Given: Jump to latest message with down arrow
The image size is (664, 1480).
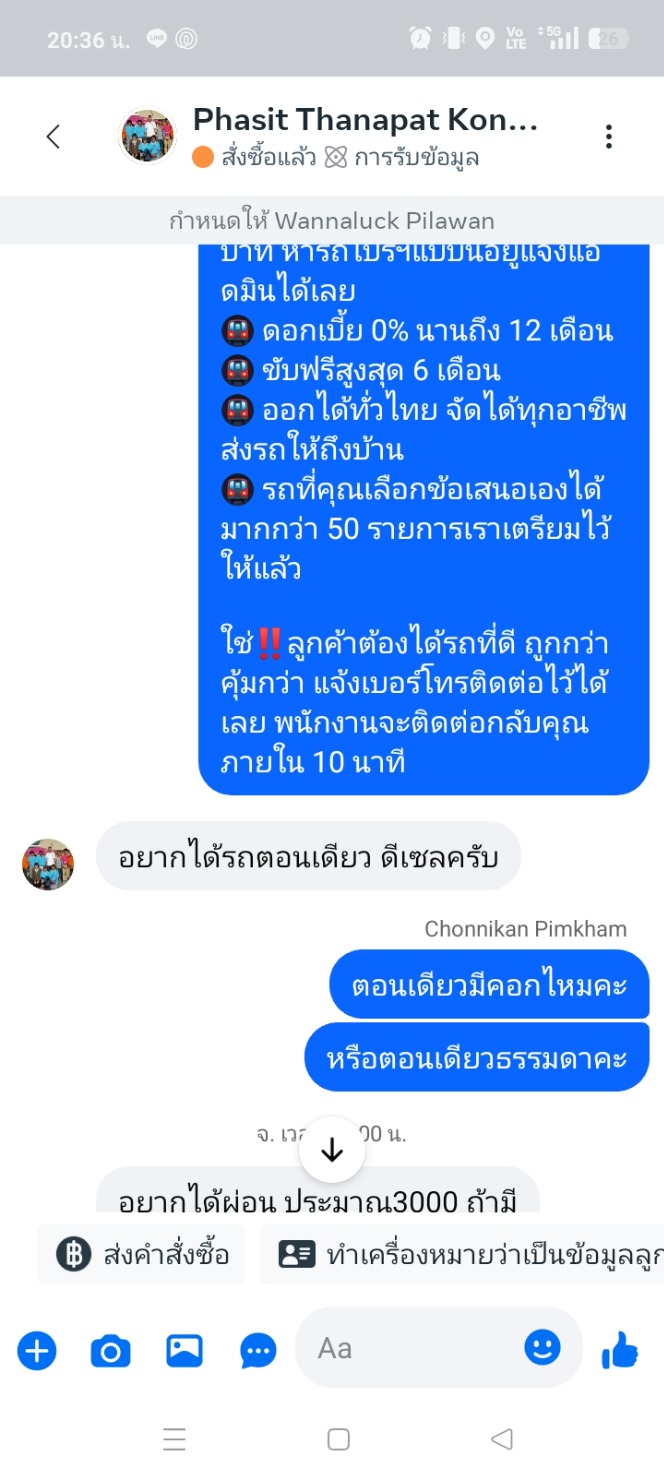Looking at the screenshot, I should 332,1151.
